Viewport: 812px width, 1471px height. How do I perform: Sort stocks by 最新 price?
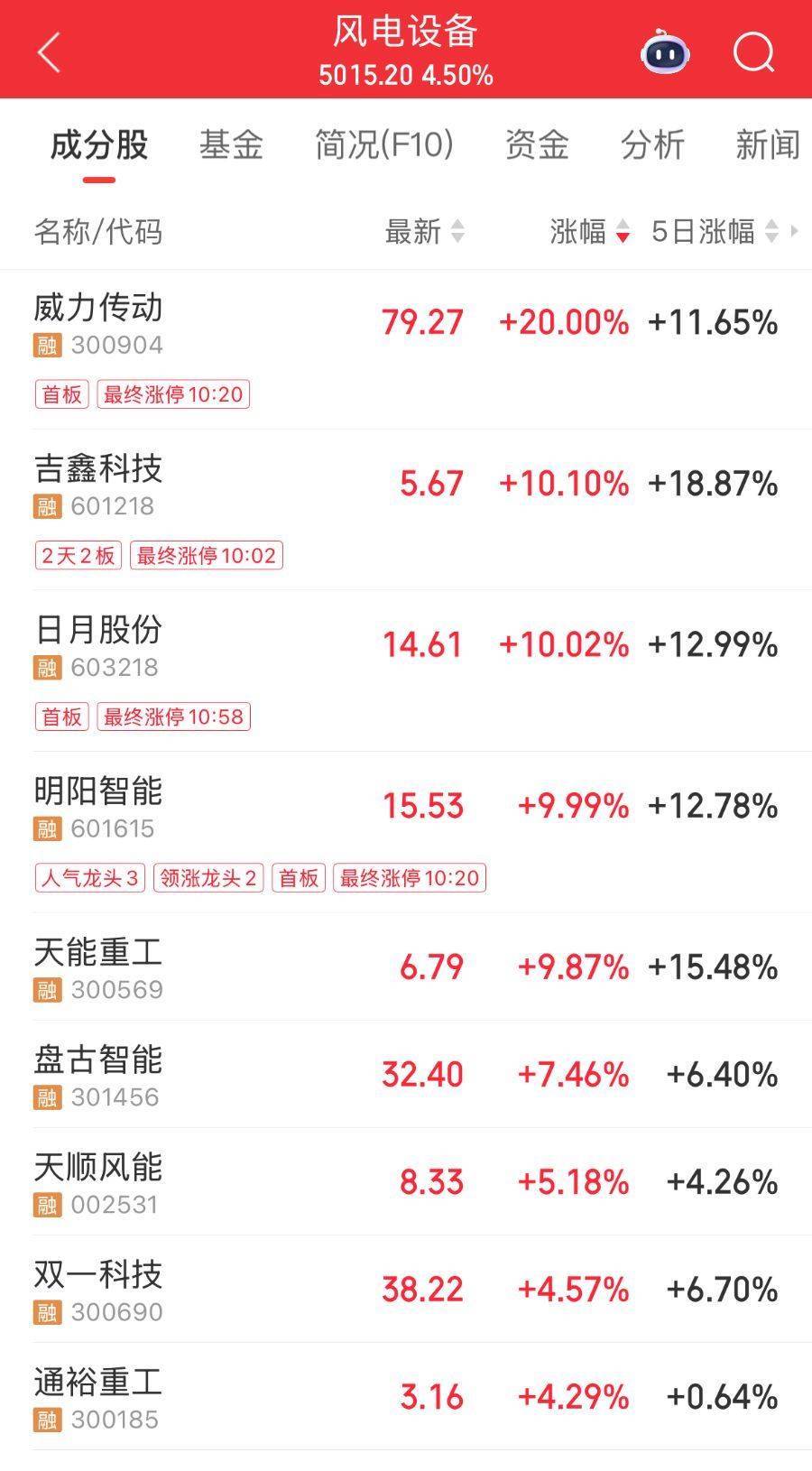click(424, 232)
